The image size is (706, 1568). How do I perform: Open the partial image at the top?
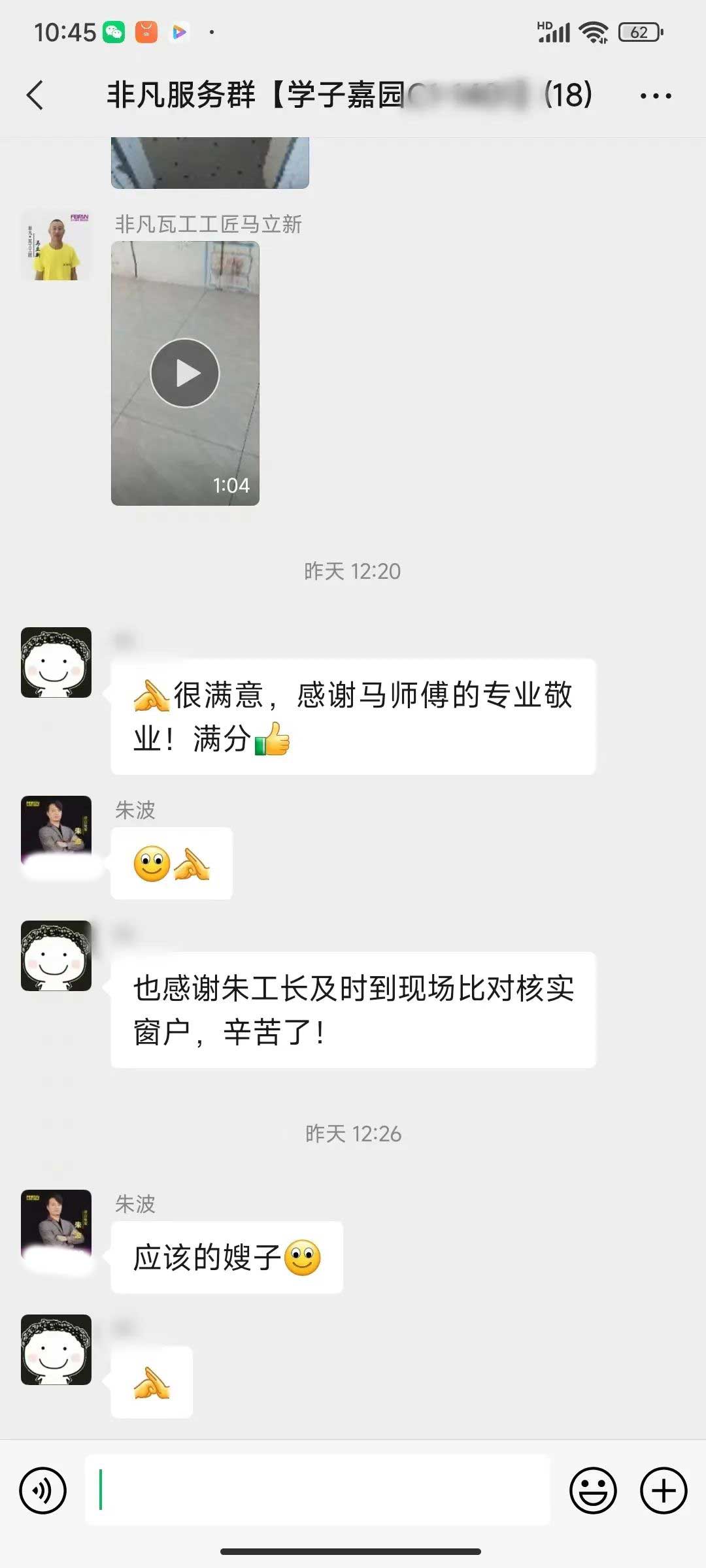tap(210, 163)
